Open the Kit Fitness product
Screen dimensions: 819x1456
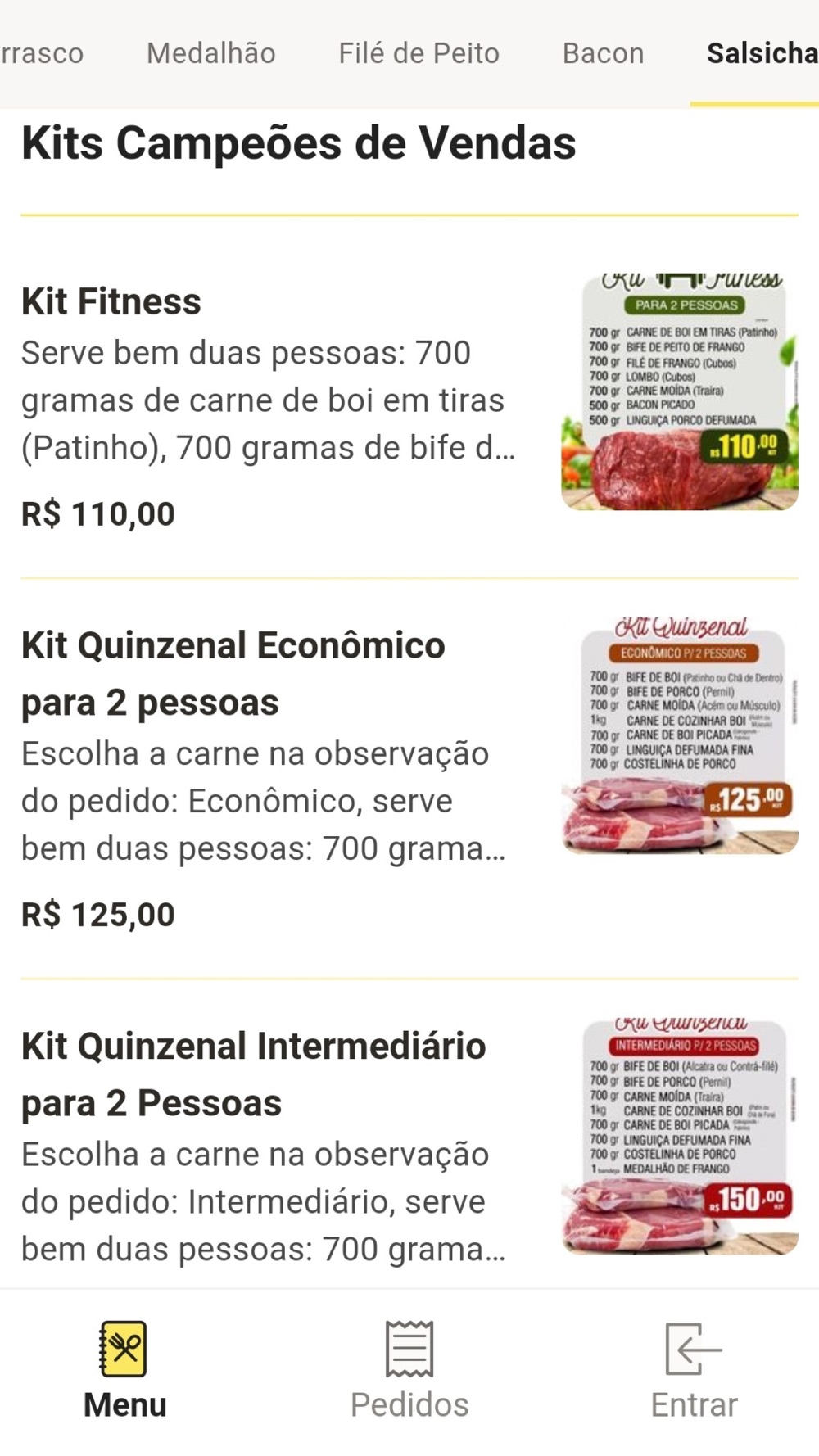click(x=409, y=397)
